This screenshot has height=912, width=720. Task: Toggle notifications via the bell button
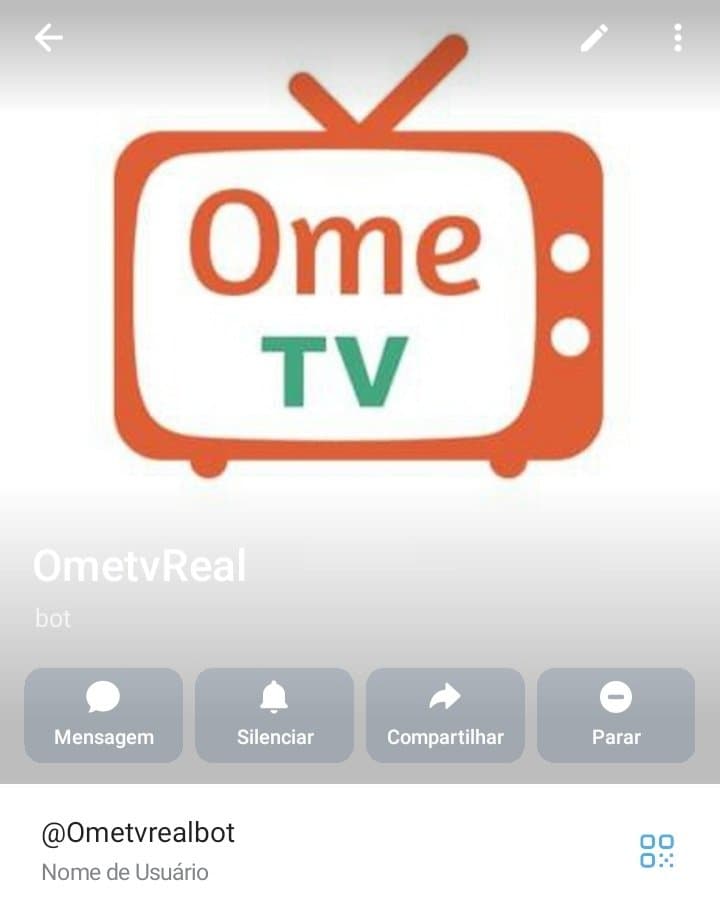click(274, 715)
